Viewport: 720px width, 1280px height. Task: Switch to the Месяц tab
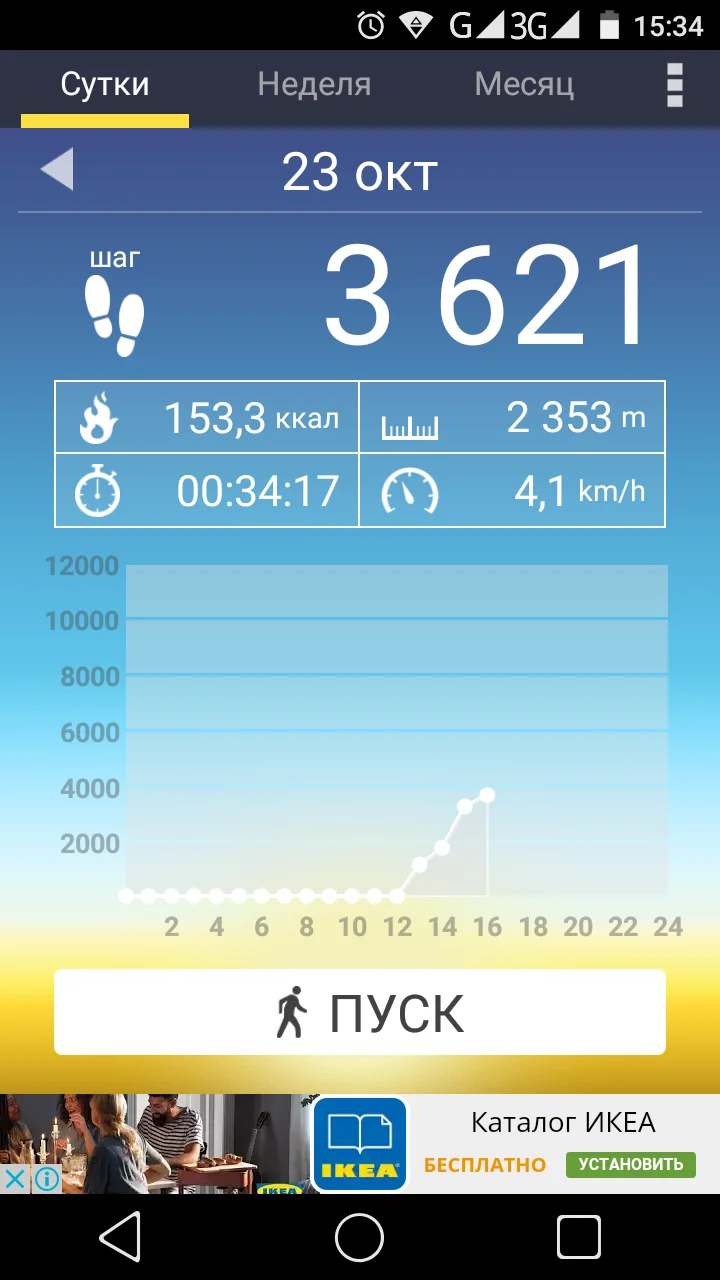[x=524, y=85]
